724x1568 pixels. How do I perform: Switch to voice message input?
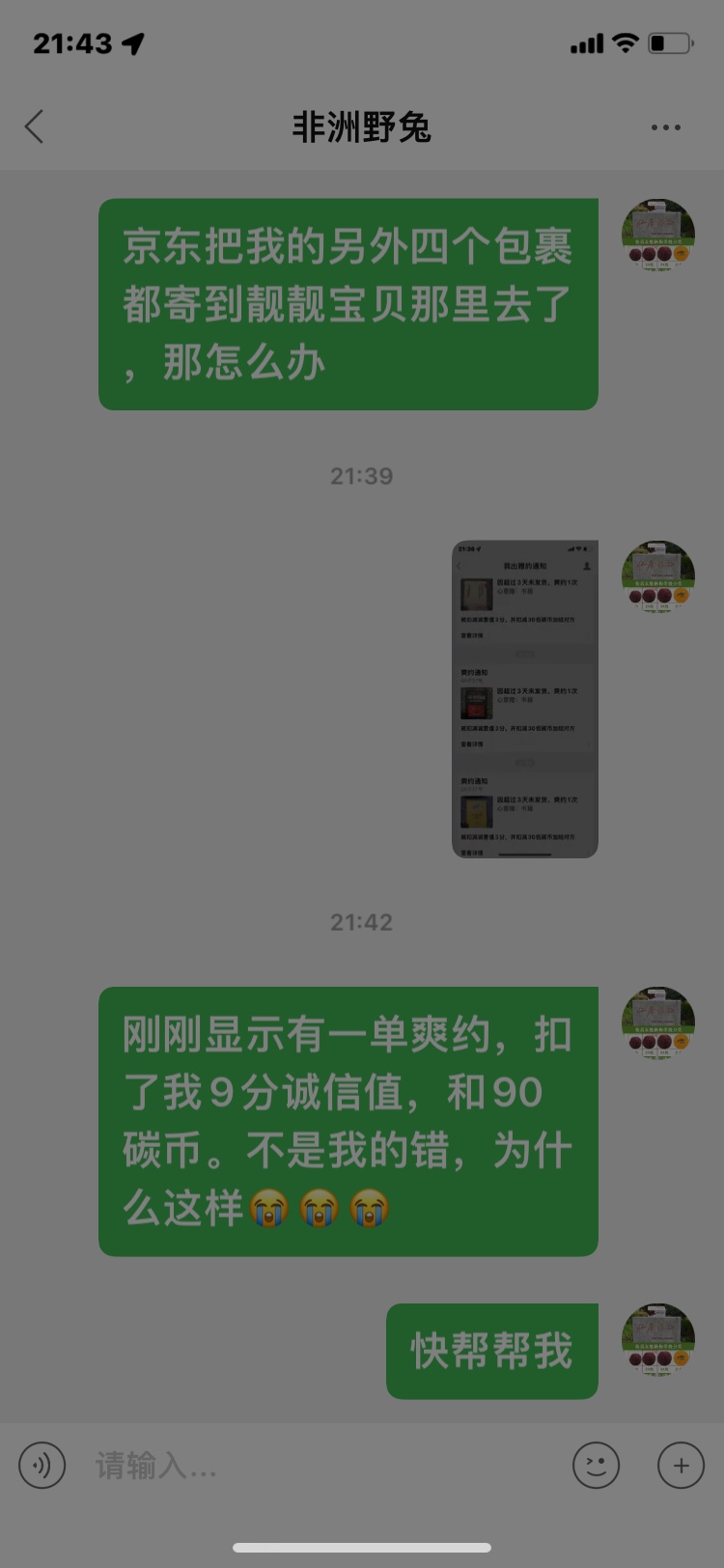click(x=42, y=1466)
